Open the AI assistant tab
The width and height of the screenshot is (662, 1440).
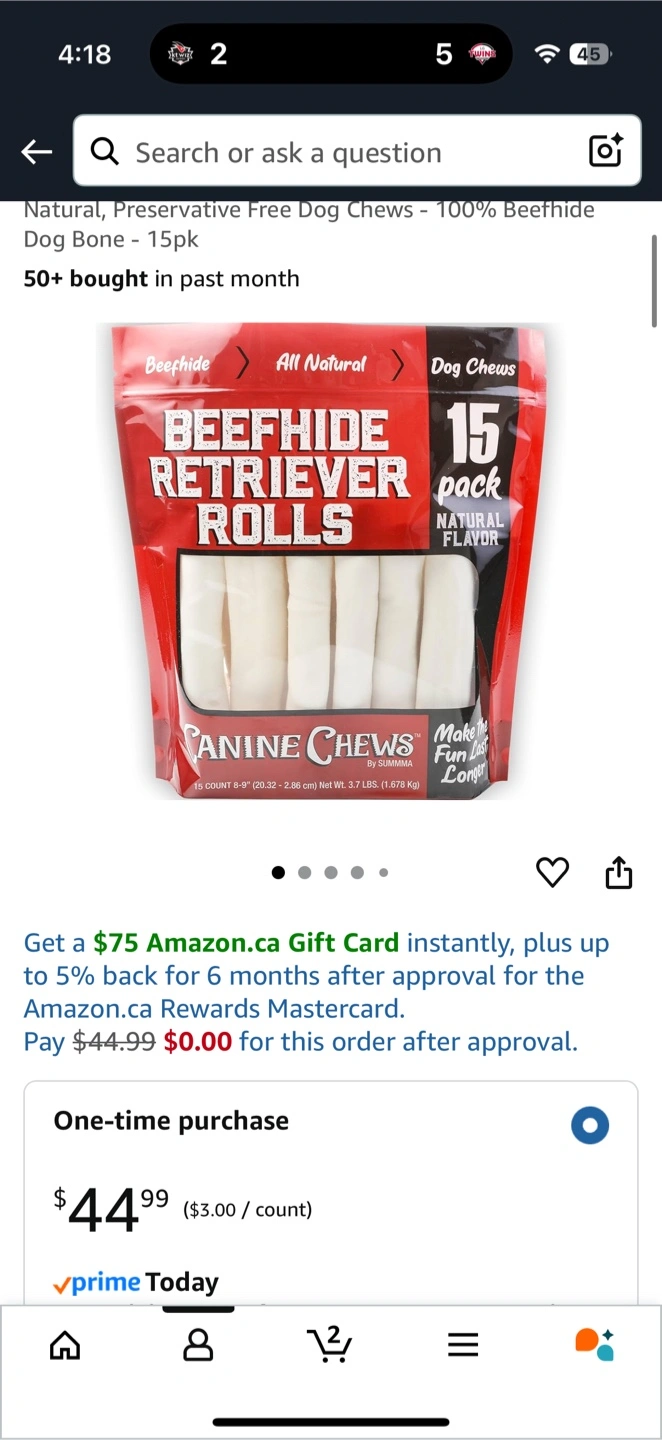pyautogui.click(x=595, y=1345)
